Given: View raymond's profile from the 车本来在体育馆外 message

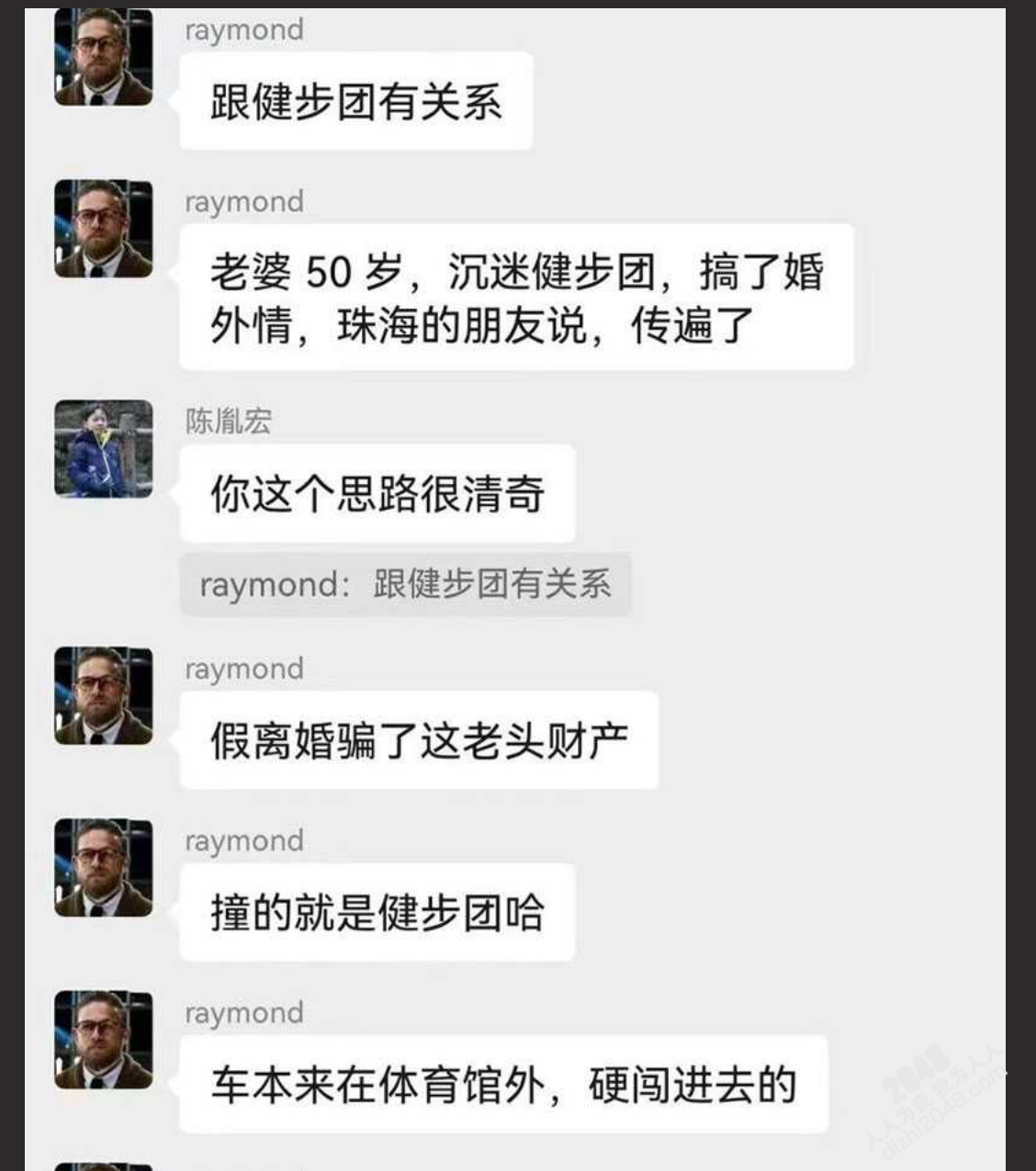Looking at the screenshot, I should tap(103, 1040).
